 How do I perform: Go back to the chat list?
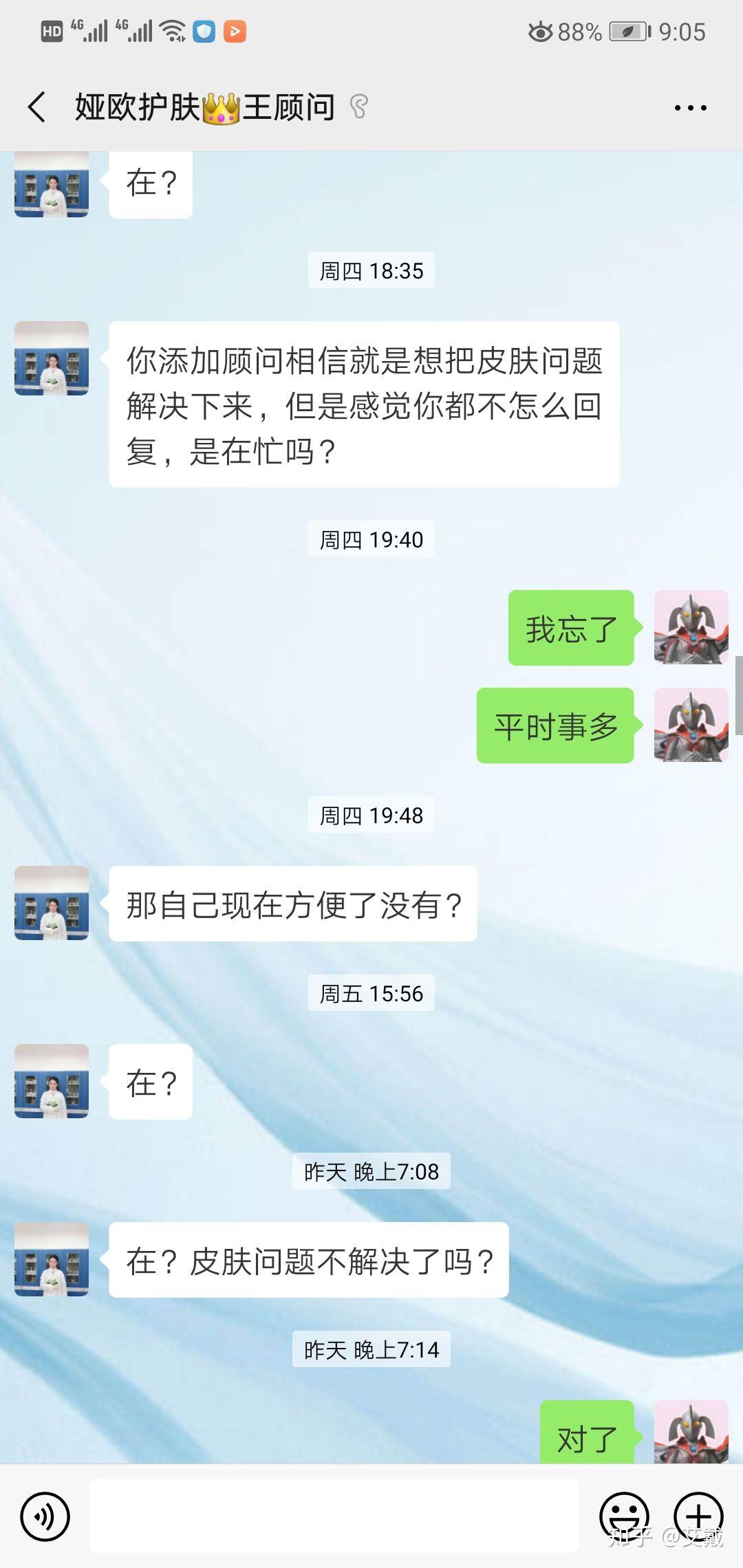point(37,107)
